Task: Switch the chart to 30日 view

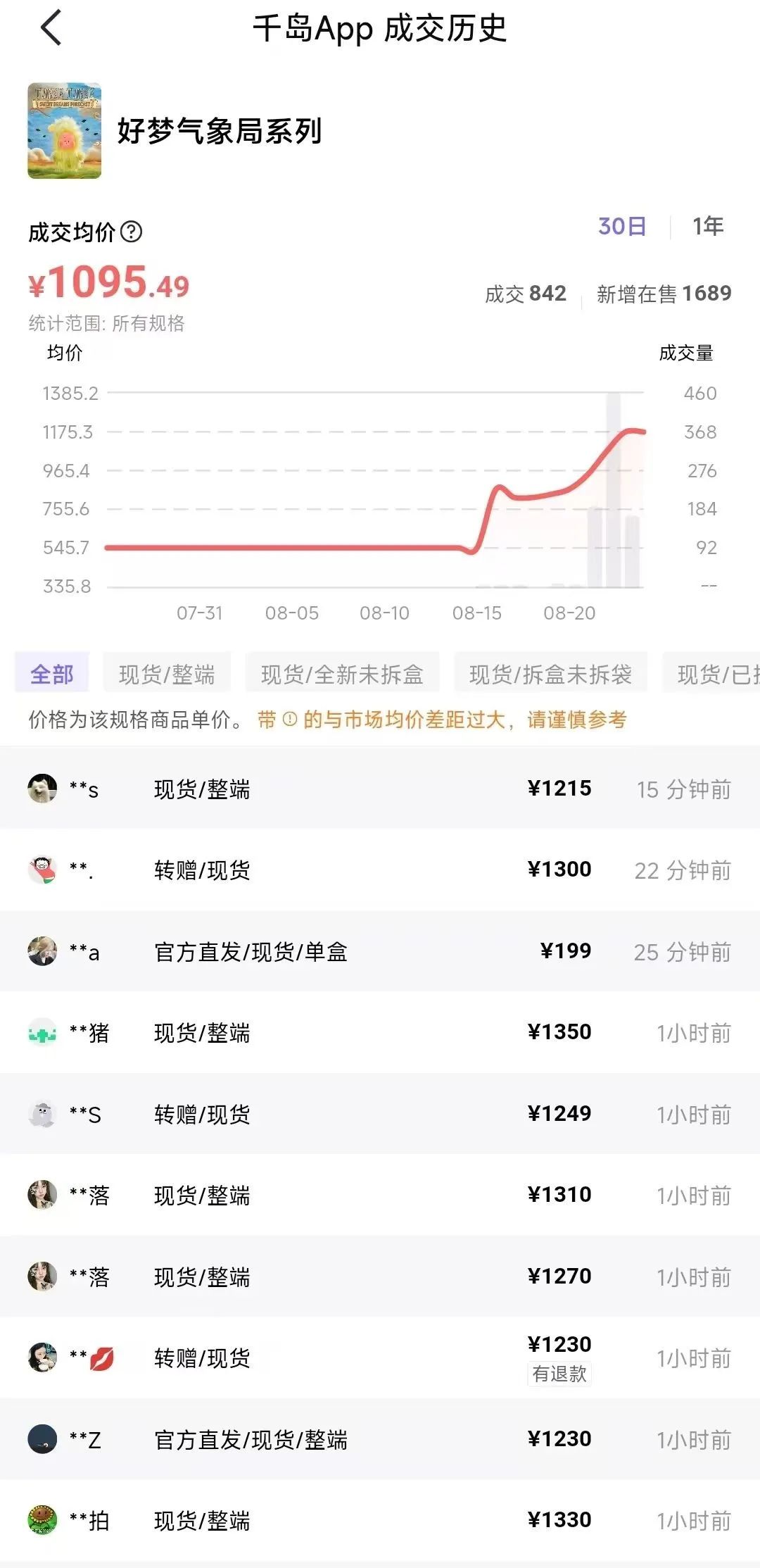Action: coord(621,227)
